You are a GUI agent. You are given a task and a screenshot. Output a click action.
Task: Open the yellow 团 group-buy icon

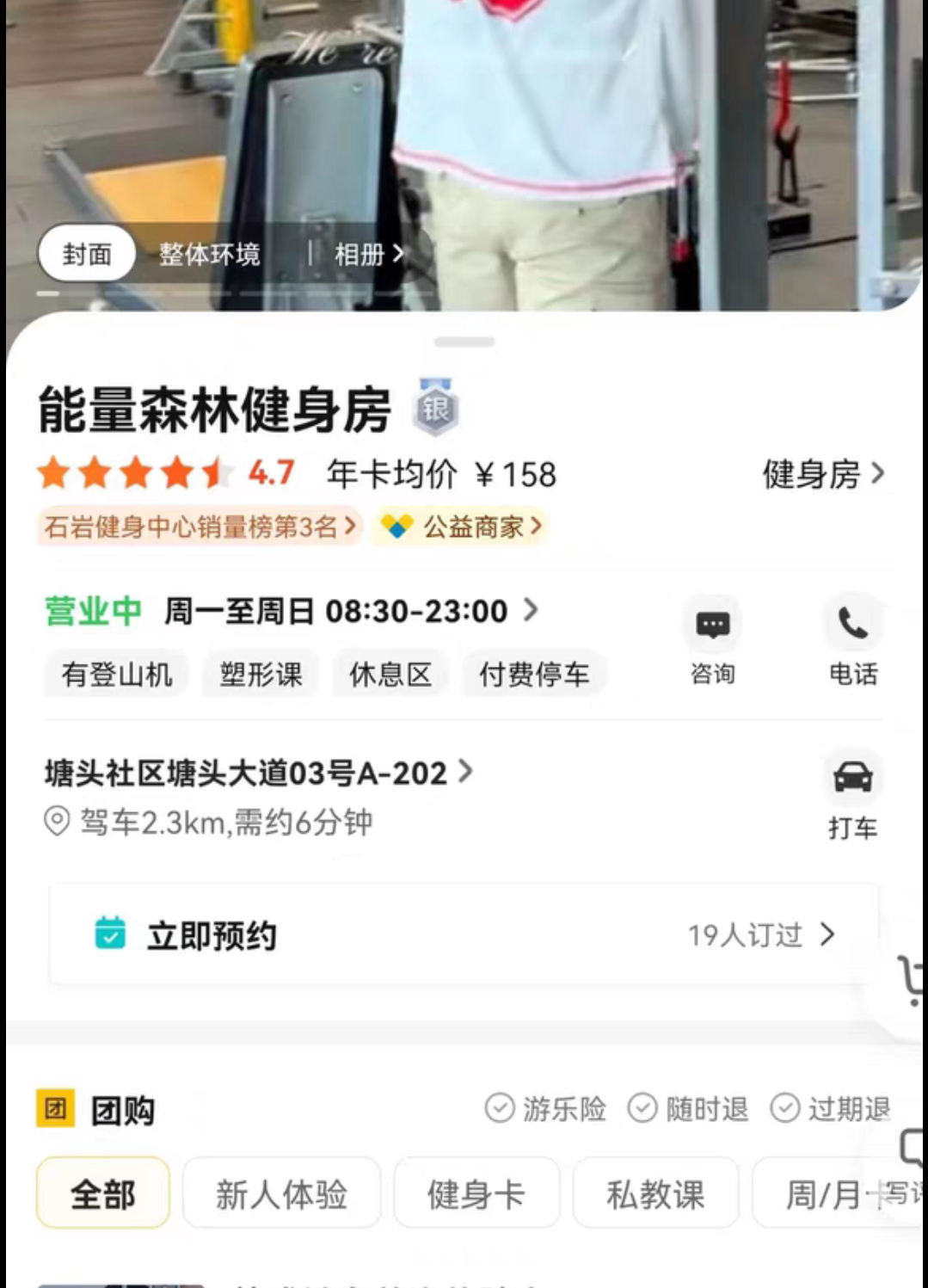point(55,1110)
